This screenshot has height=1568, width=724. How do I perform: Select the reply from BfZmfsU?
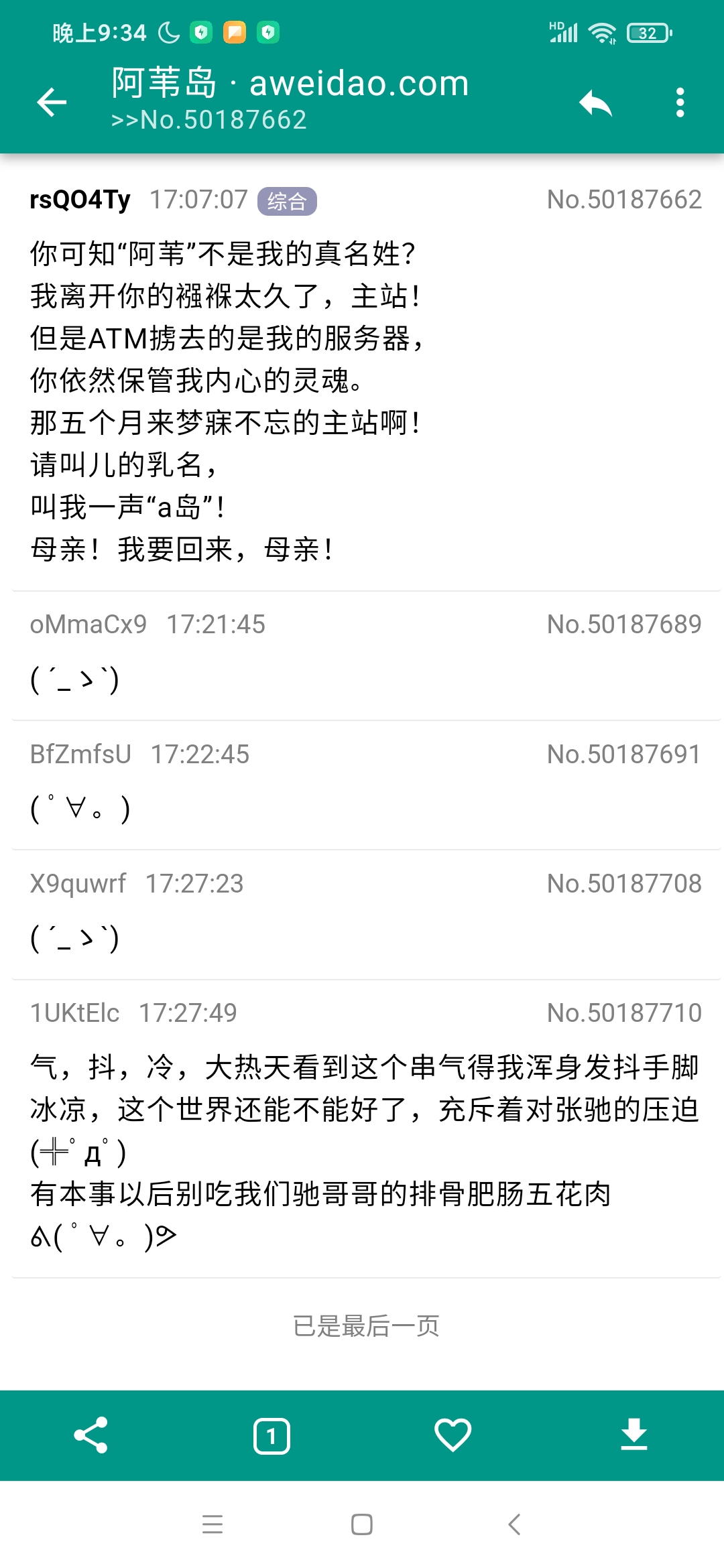coord(362,785)
